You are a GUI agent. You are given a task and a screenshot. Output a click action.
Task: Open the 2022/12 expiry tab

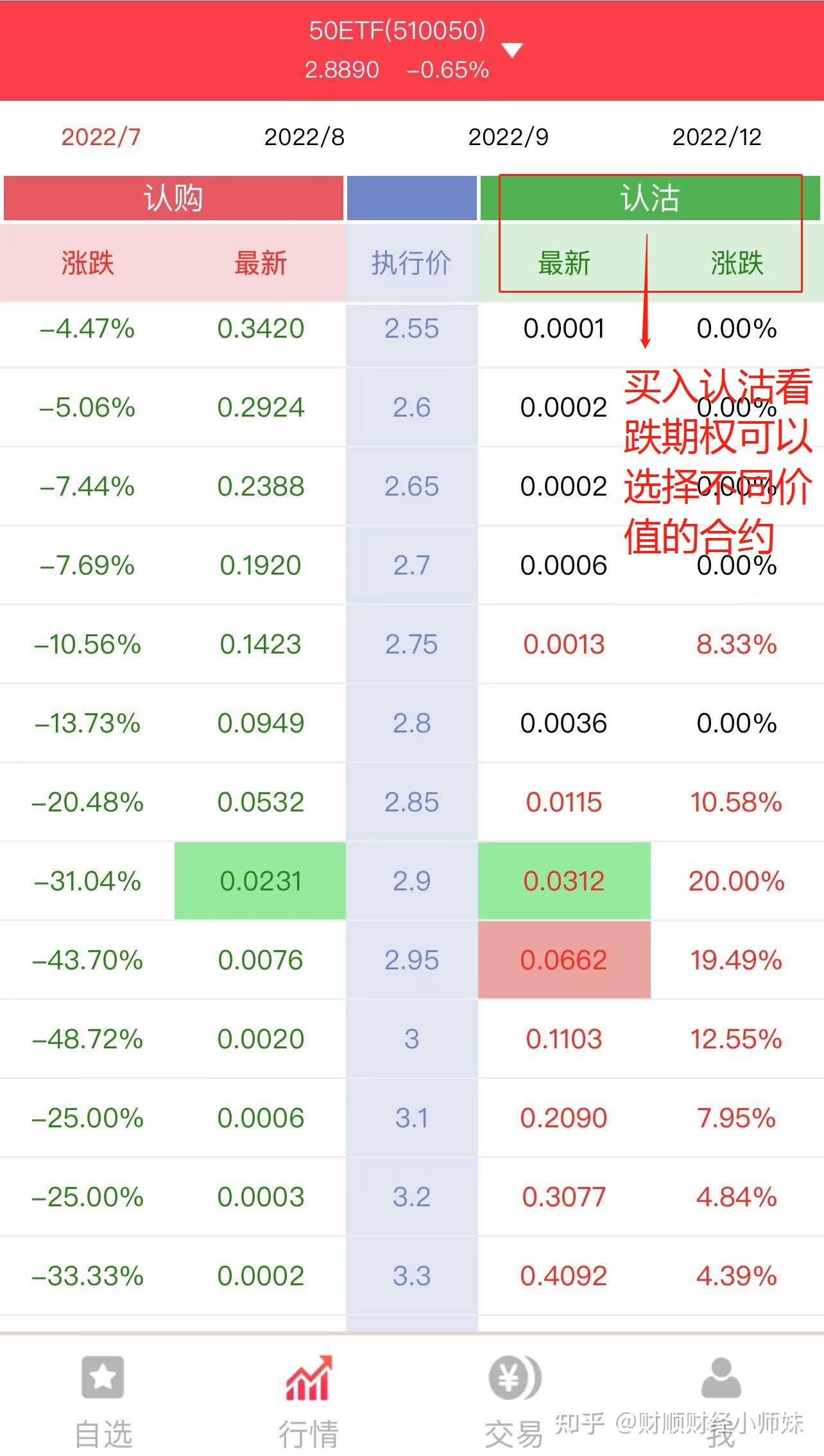(717, 137)
